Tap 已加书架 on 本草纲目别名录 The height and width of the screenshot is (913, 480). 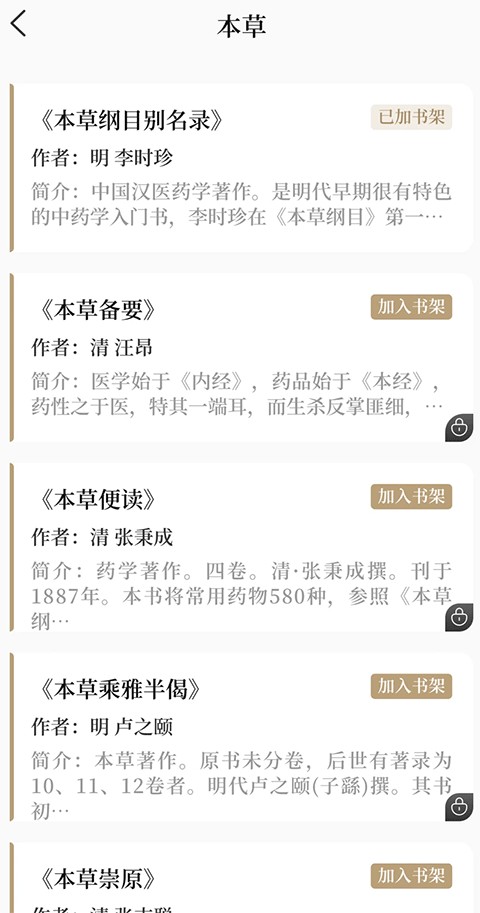411,117
